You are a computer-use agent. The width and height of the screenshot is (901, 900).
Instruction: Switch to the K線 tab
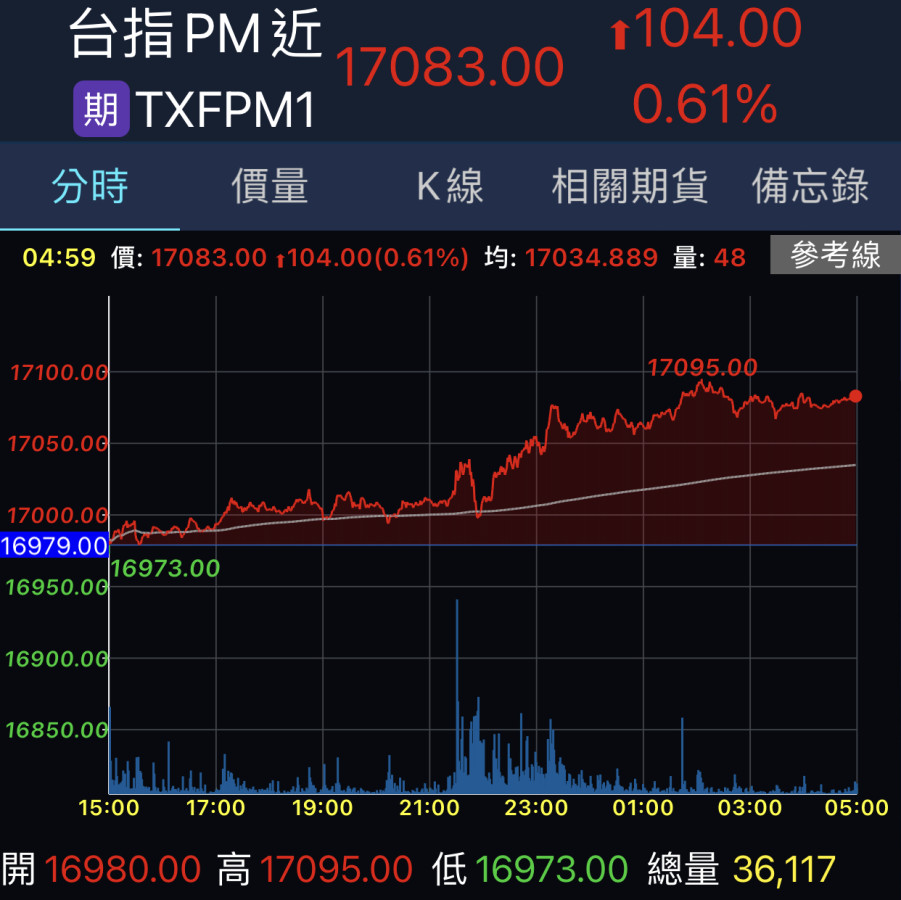(450, 186)
